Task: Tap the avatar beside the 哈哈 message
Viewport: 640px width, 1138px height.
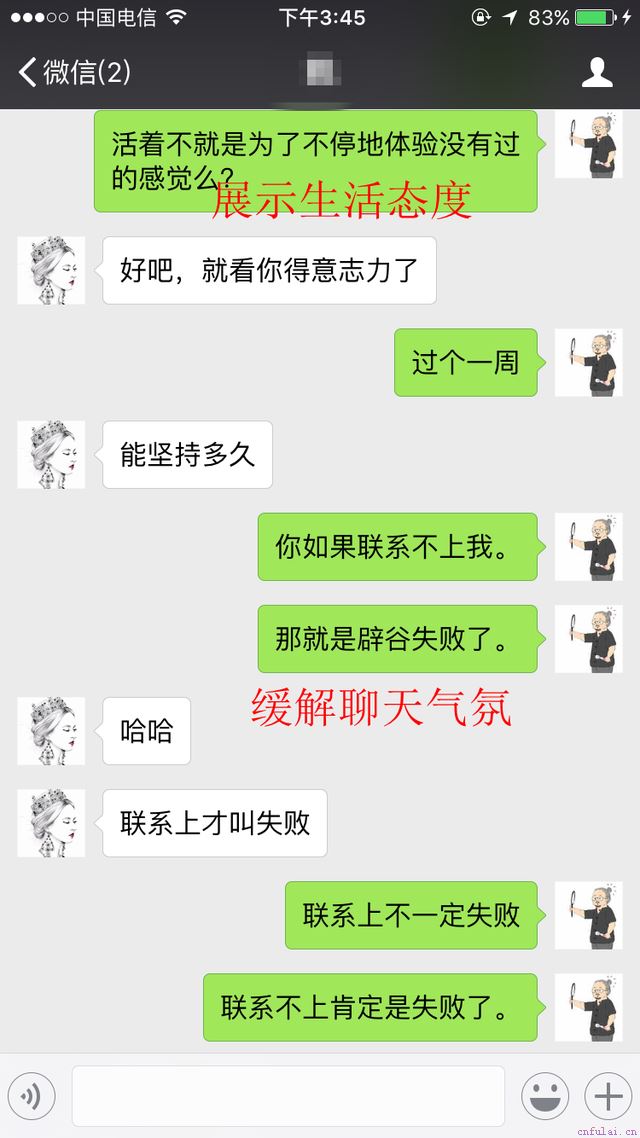Action: point(51,731)
